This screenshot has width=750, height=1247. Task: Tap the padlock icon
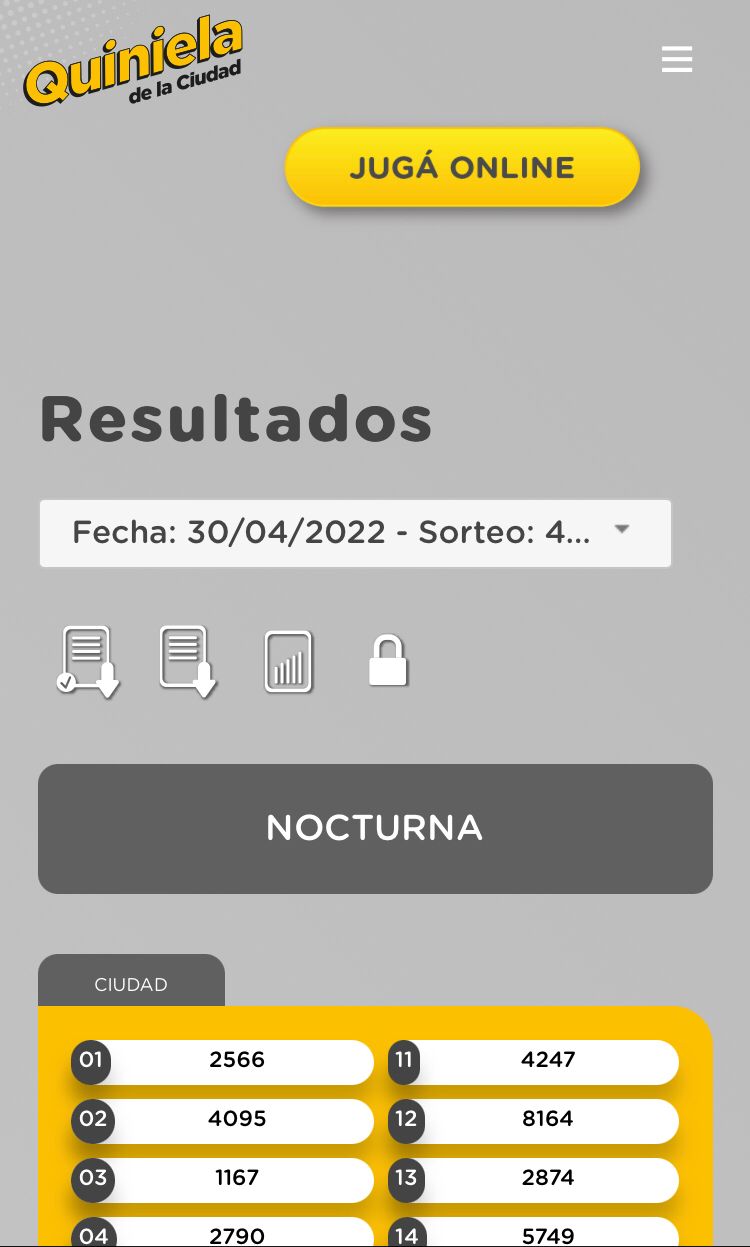pyautogui.click(x=388, y=661)
